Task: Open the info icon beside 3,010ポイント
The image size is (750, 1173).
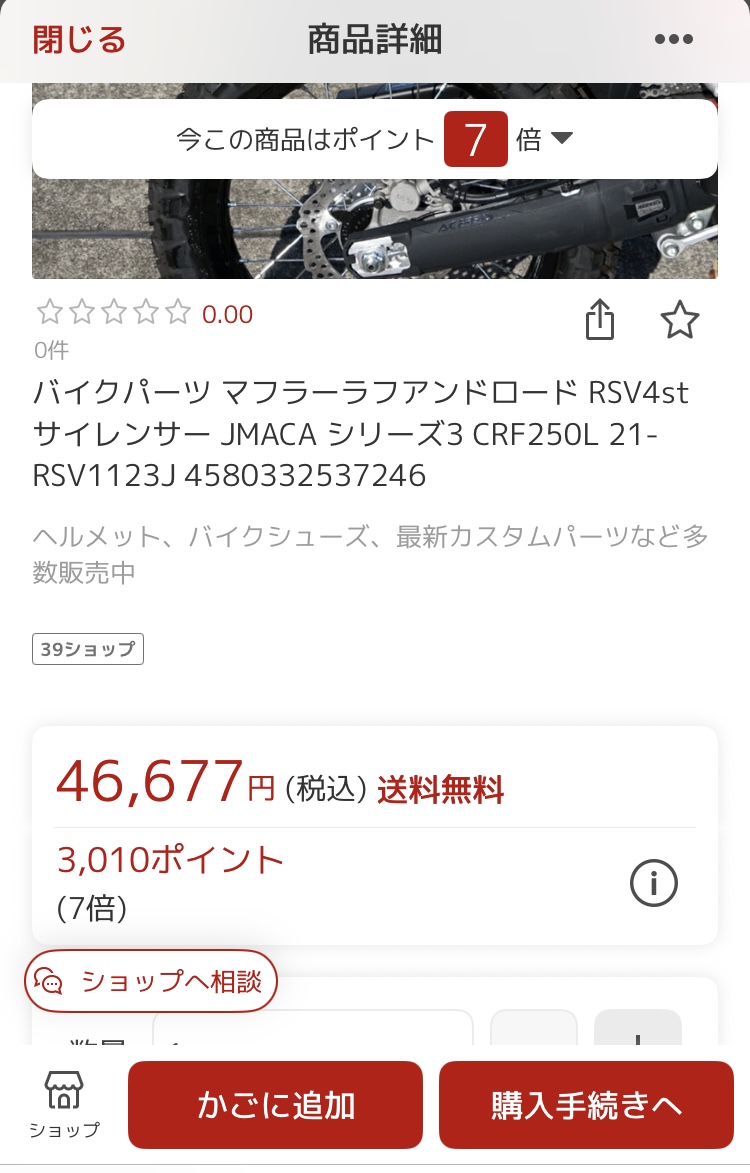Action: coord(654,883)
